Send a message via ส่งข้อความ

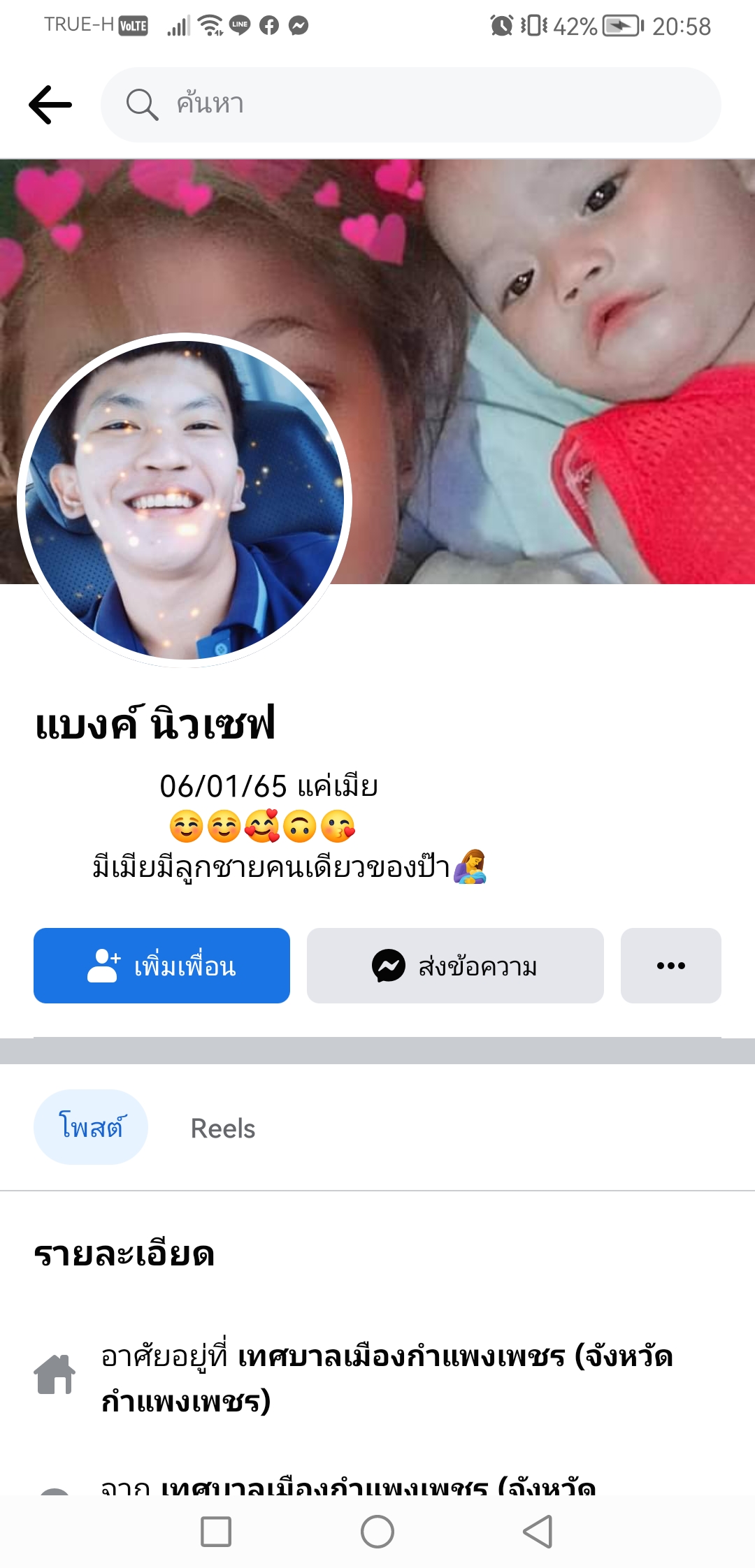(x=455, y=966)
